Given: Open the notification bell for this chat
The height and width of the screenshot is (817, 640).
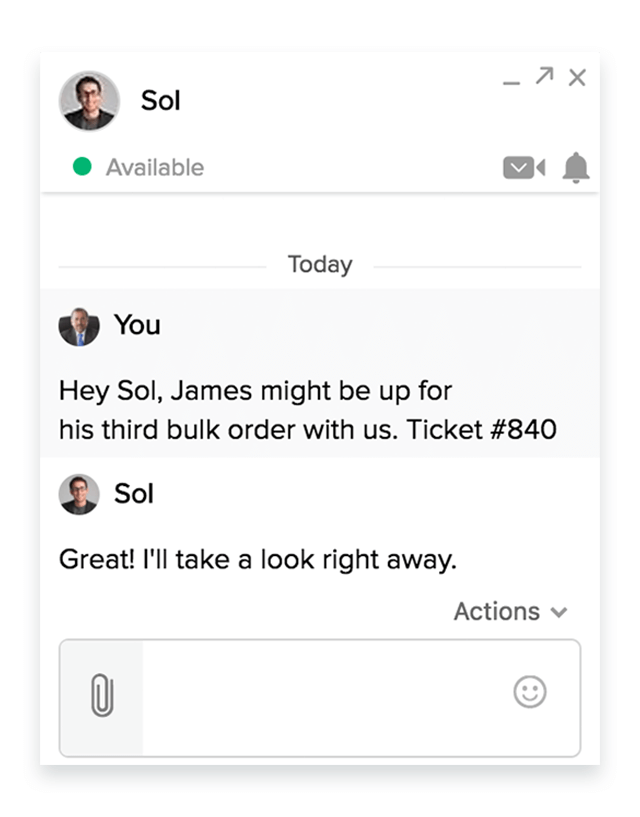Looking at the screenshot, I should coord(576,168).
